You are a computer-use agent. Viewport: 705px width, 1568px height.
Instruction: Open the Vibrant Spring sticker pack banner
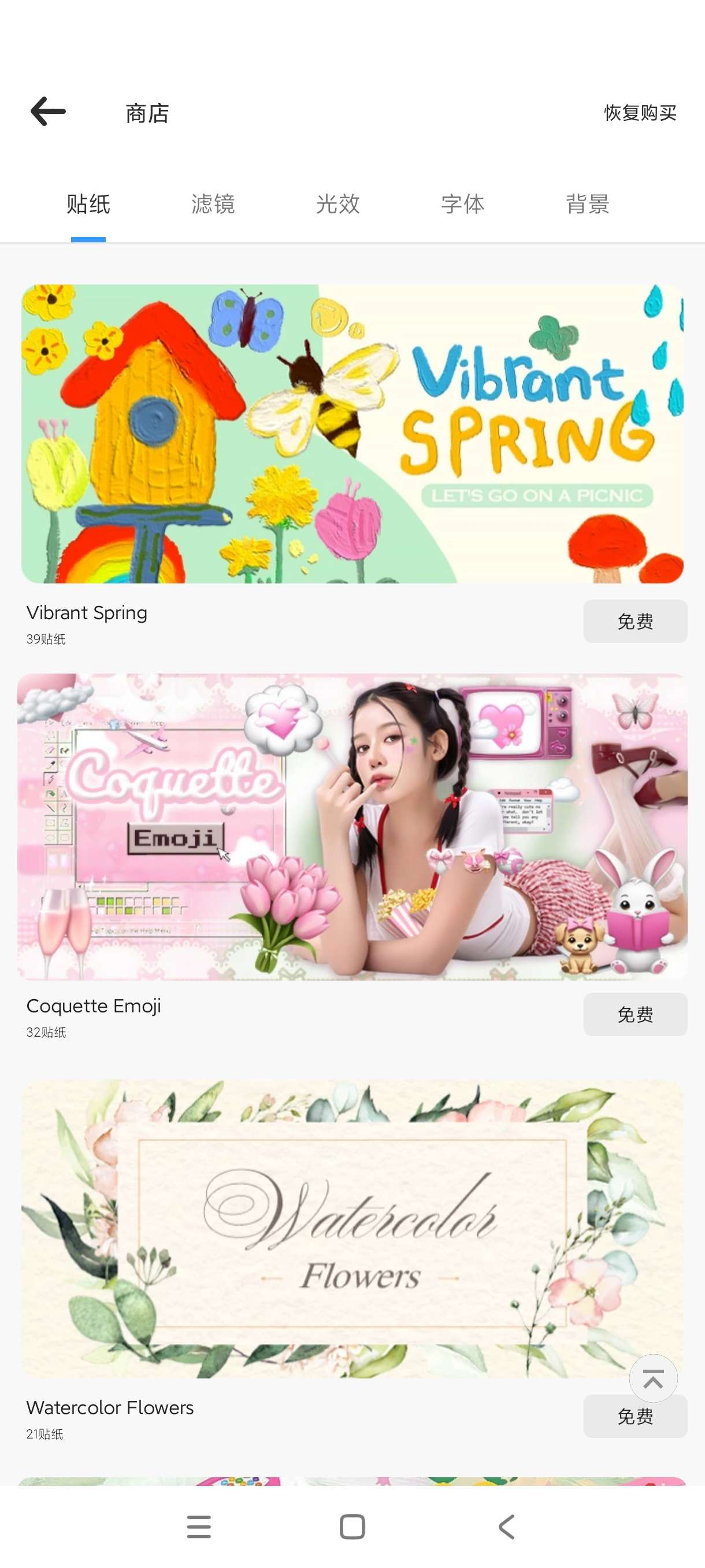coord(352,434)
